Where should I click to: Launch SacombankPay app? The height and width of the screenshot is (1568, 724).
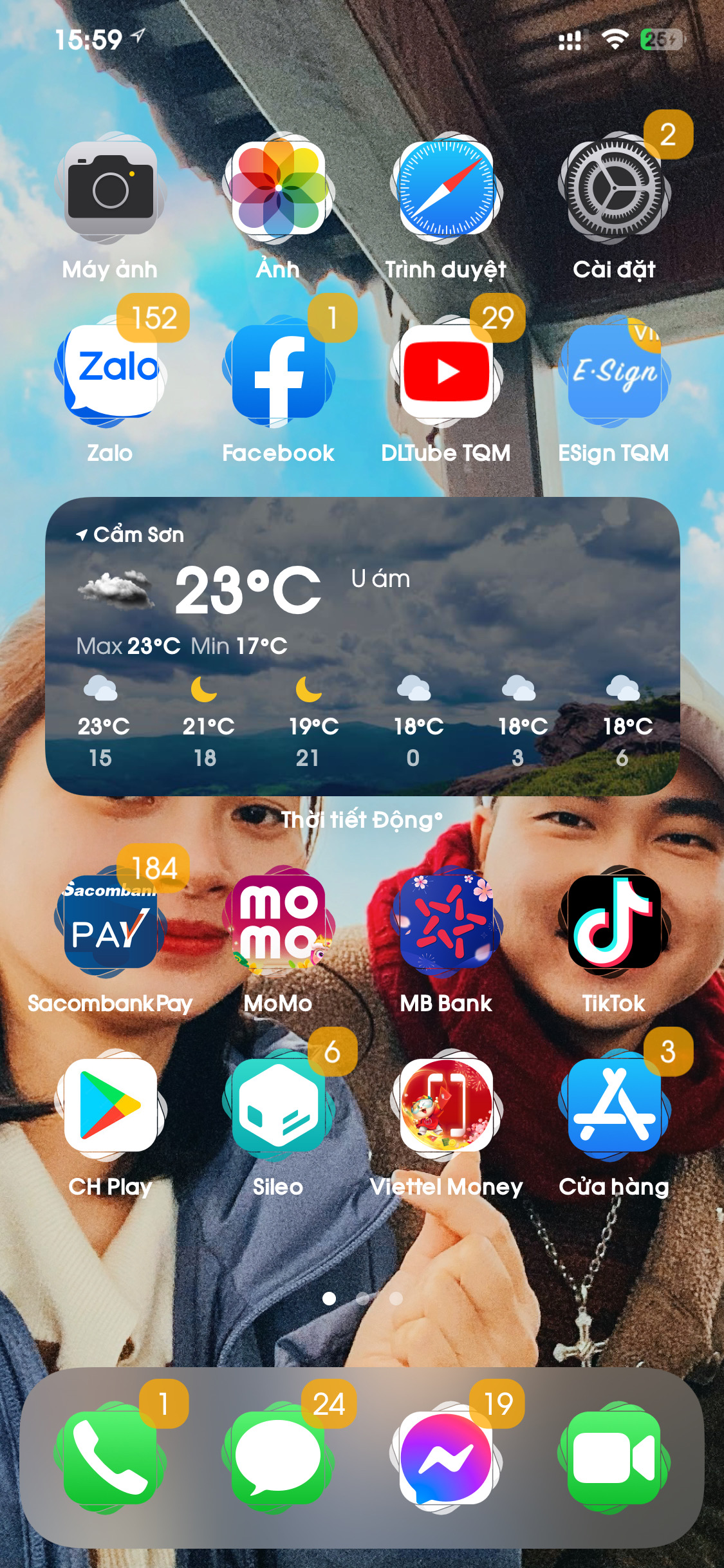coord(111,922)
